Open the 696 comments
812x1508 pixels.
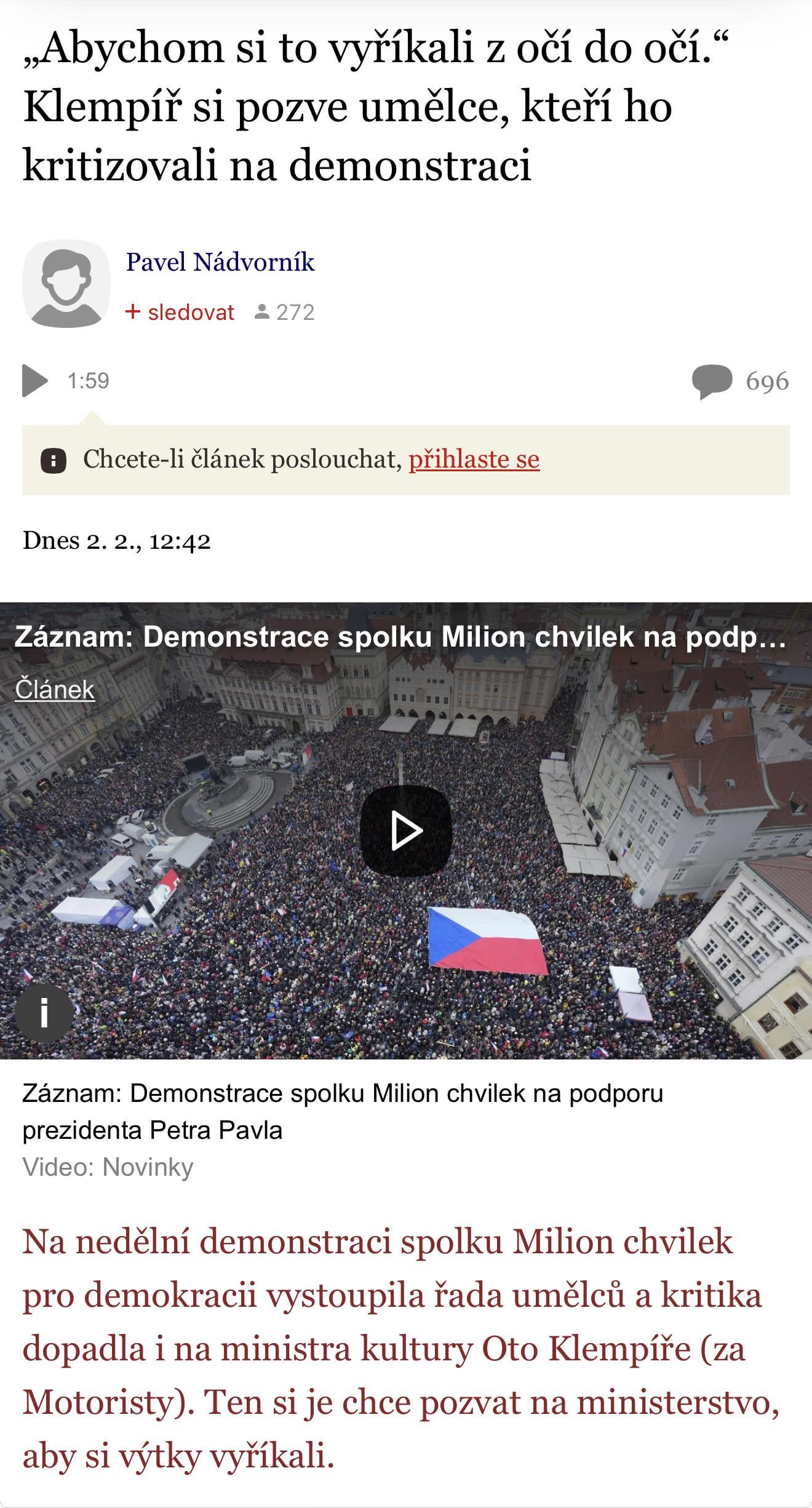tap(740, 381)
